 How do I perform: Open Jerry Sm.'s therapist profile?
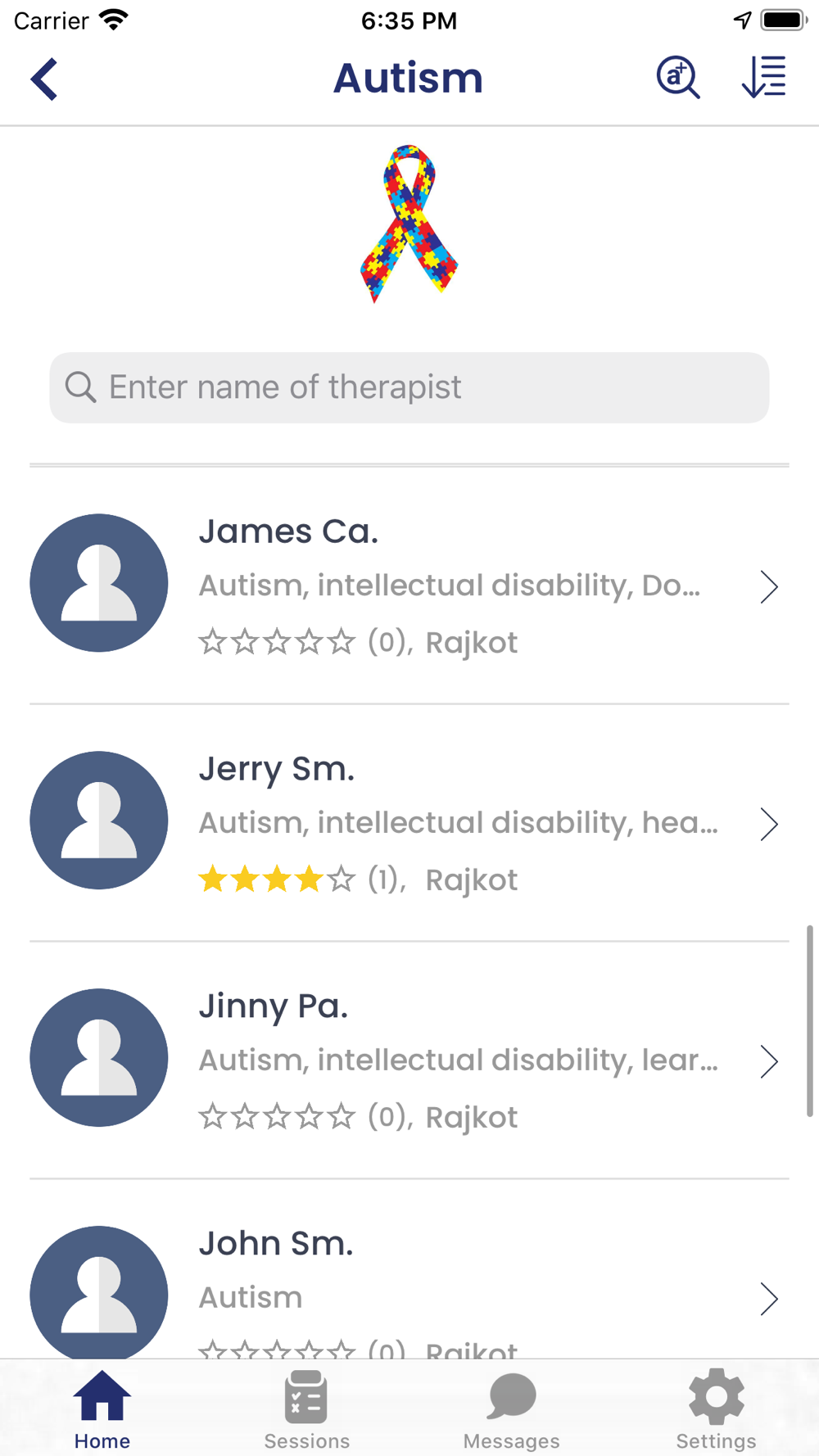[409, 822]
